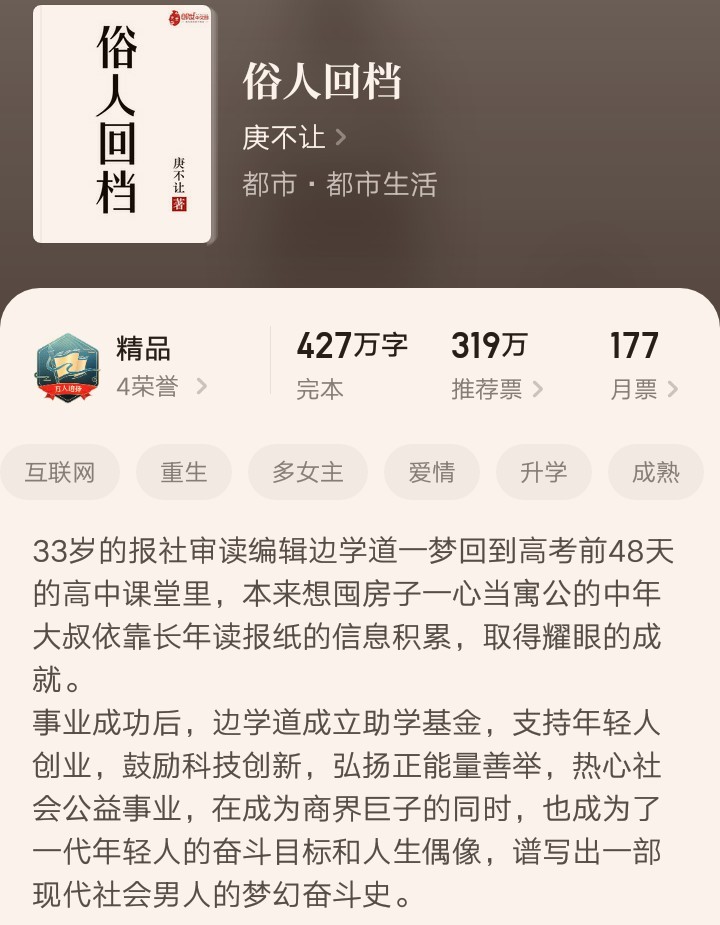Screen dimensions: 720x925
Task: Open the 都市生活 category link
Action: [x=381, y=185]
